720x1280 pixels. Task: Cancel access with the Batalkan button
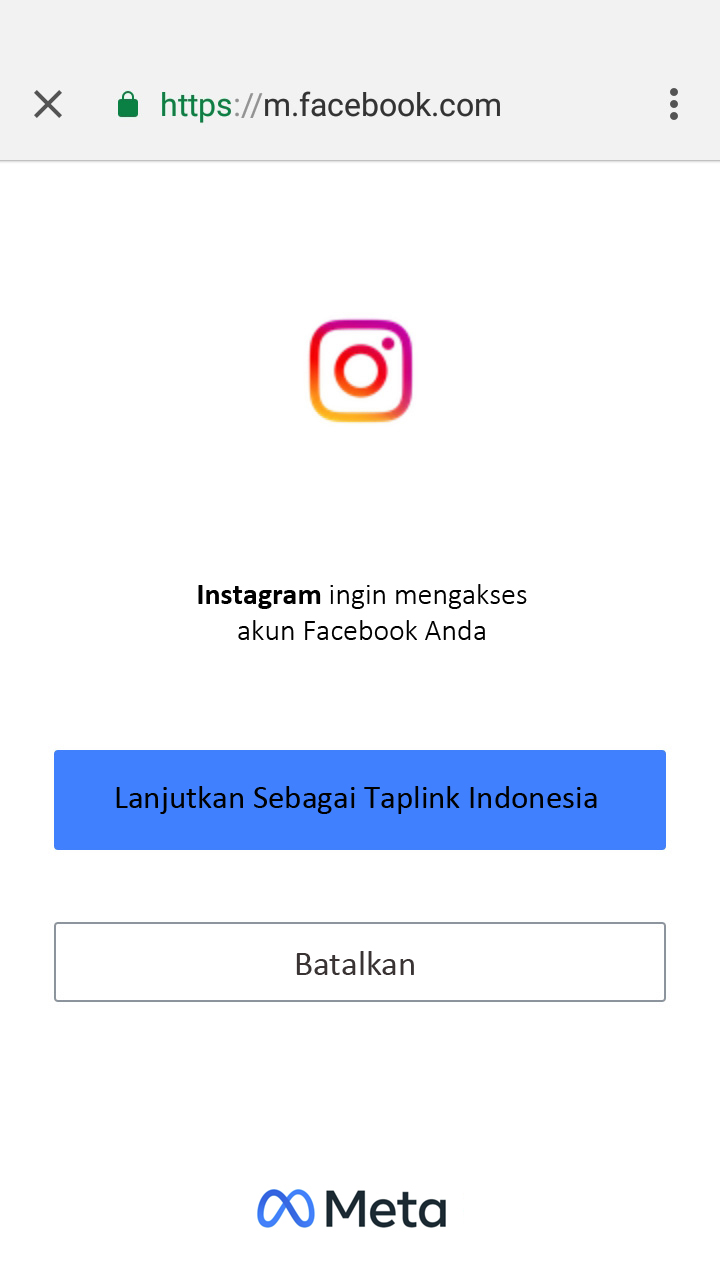click(360, 962)
